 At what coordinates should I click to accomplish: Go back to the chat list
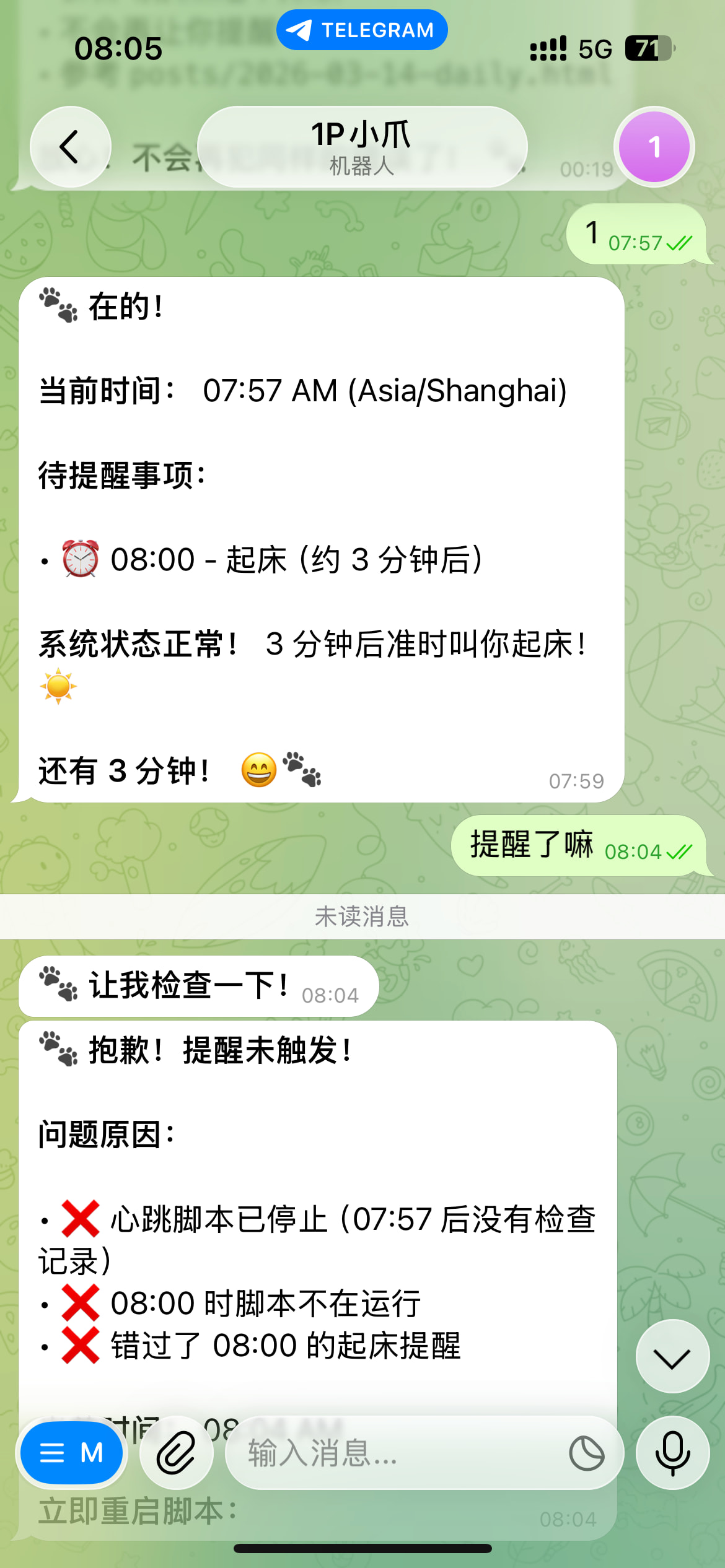[x=70, y=147]
